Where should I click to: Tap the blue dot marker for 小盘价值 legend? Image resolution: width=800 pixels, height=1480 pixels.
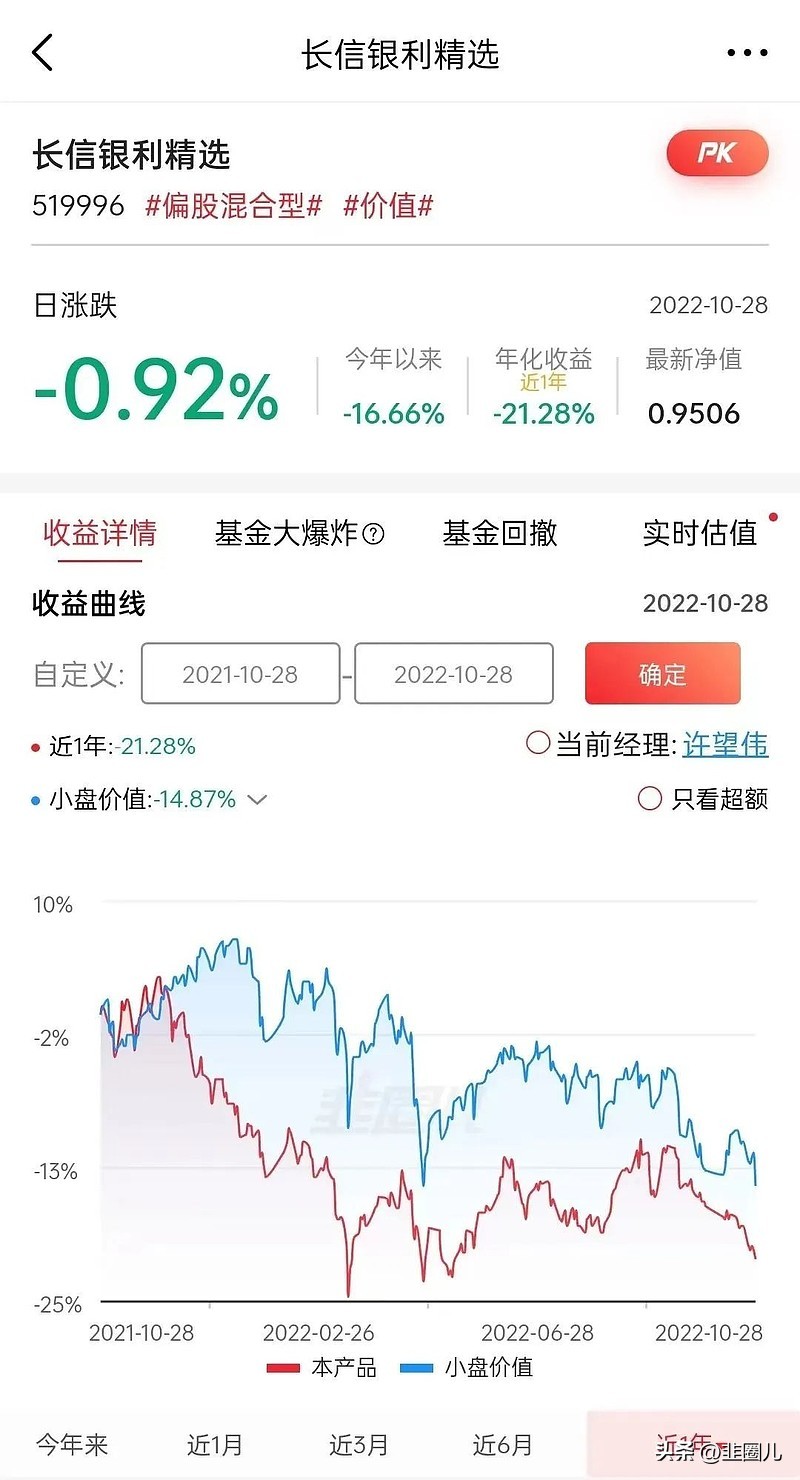point(37,800)
